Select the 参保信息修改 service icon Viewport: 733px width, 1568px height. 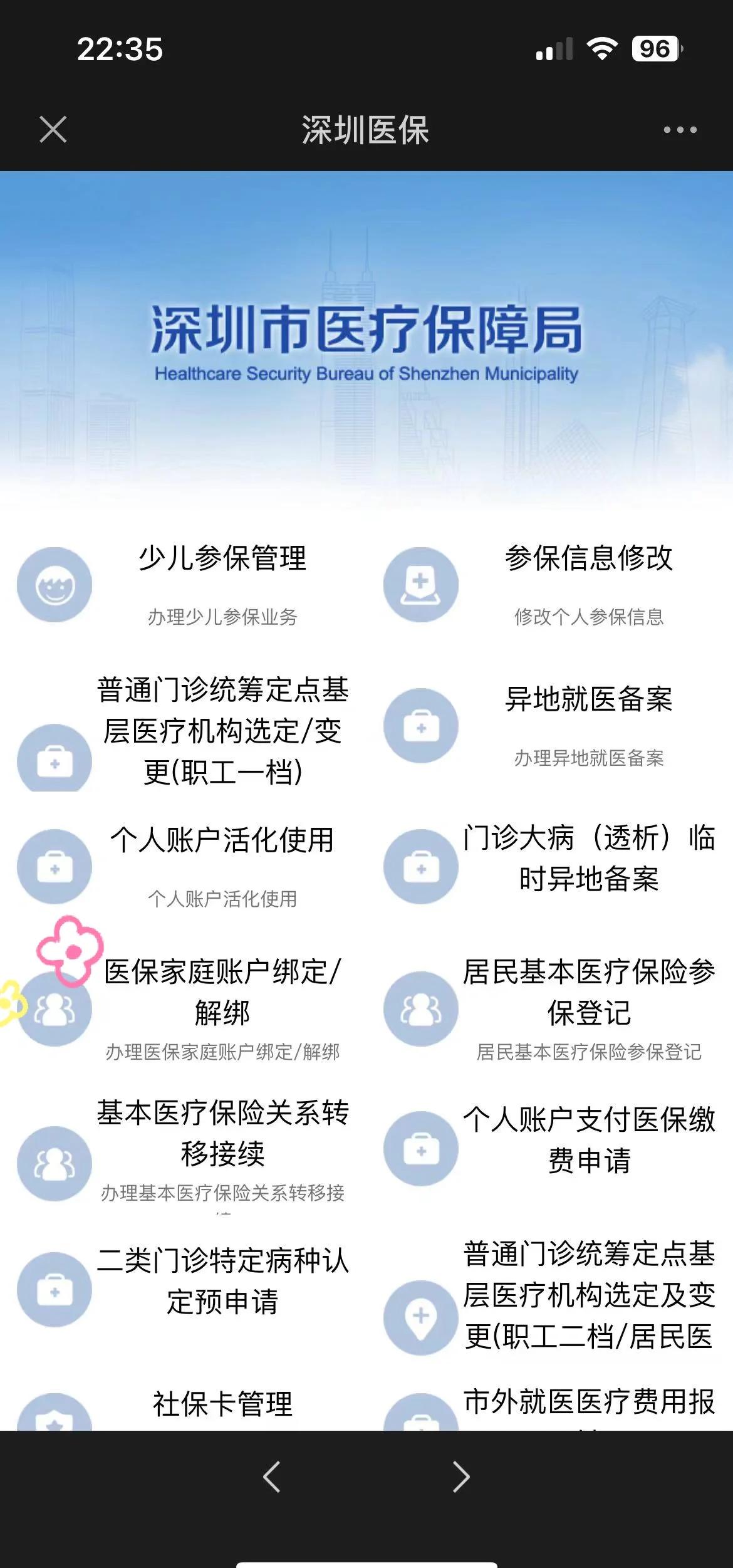[x=421, y=583]
